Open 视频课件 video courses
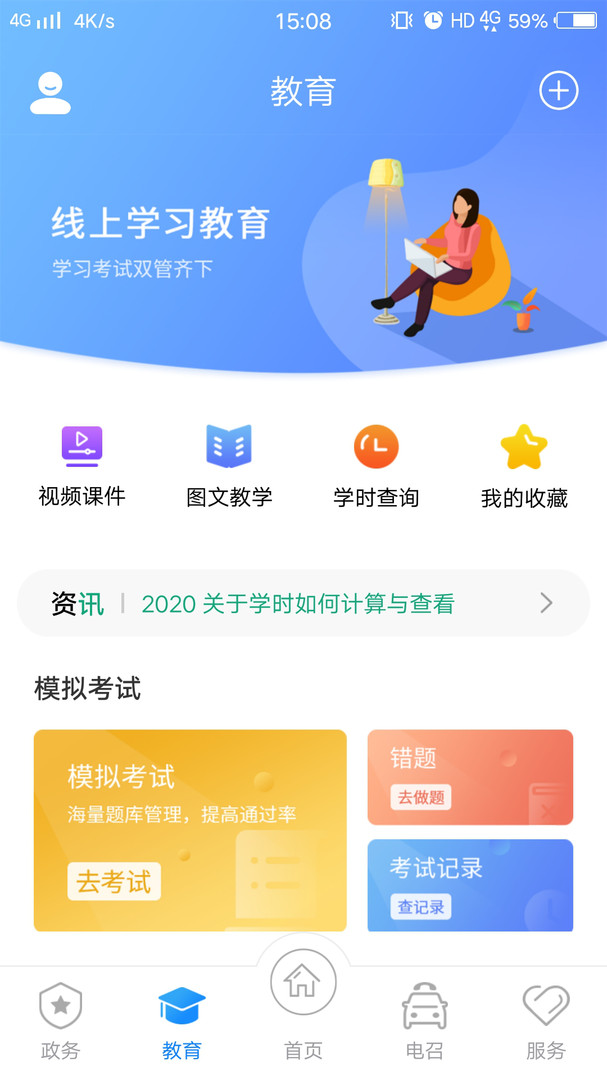Image resolution: width=607 pixels, height=1080 pixels. (82, 466)
